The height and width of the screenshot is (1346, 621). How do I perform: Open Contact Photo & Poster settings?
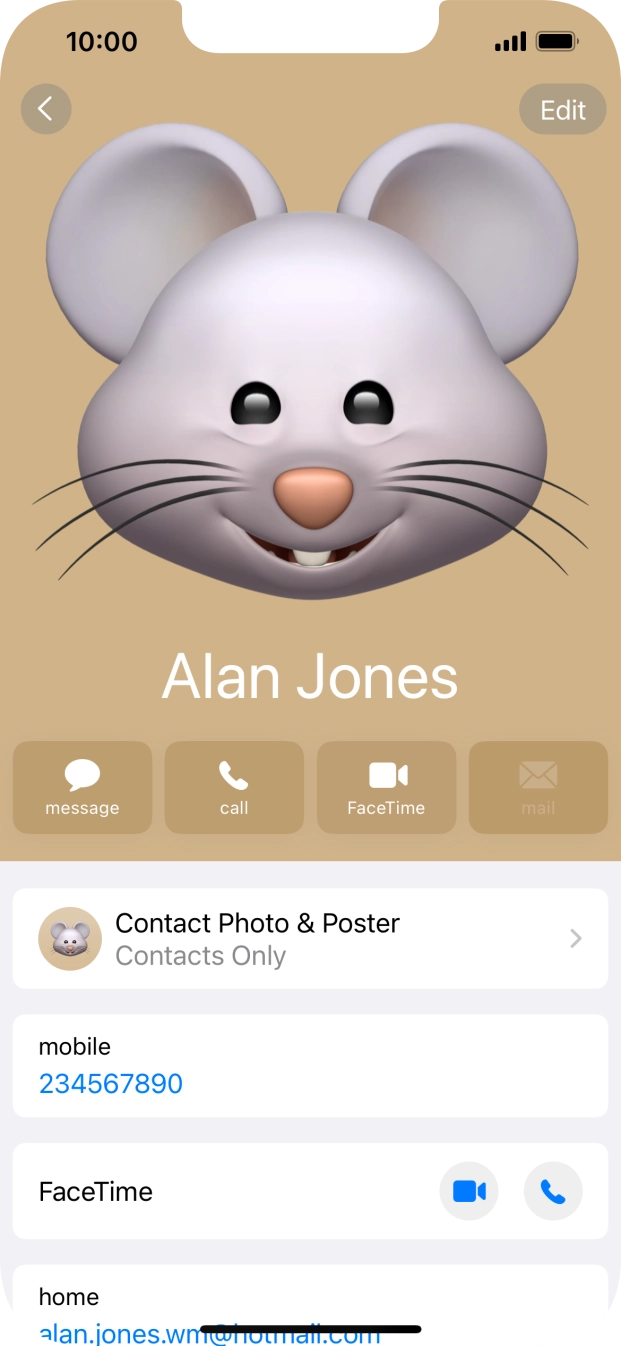pos(310,938)
